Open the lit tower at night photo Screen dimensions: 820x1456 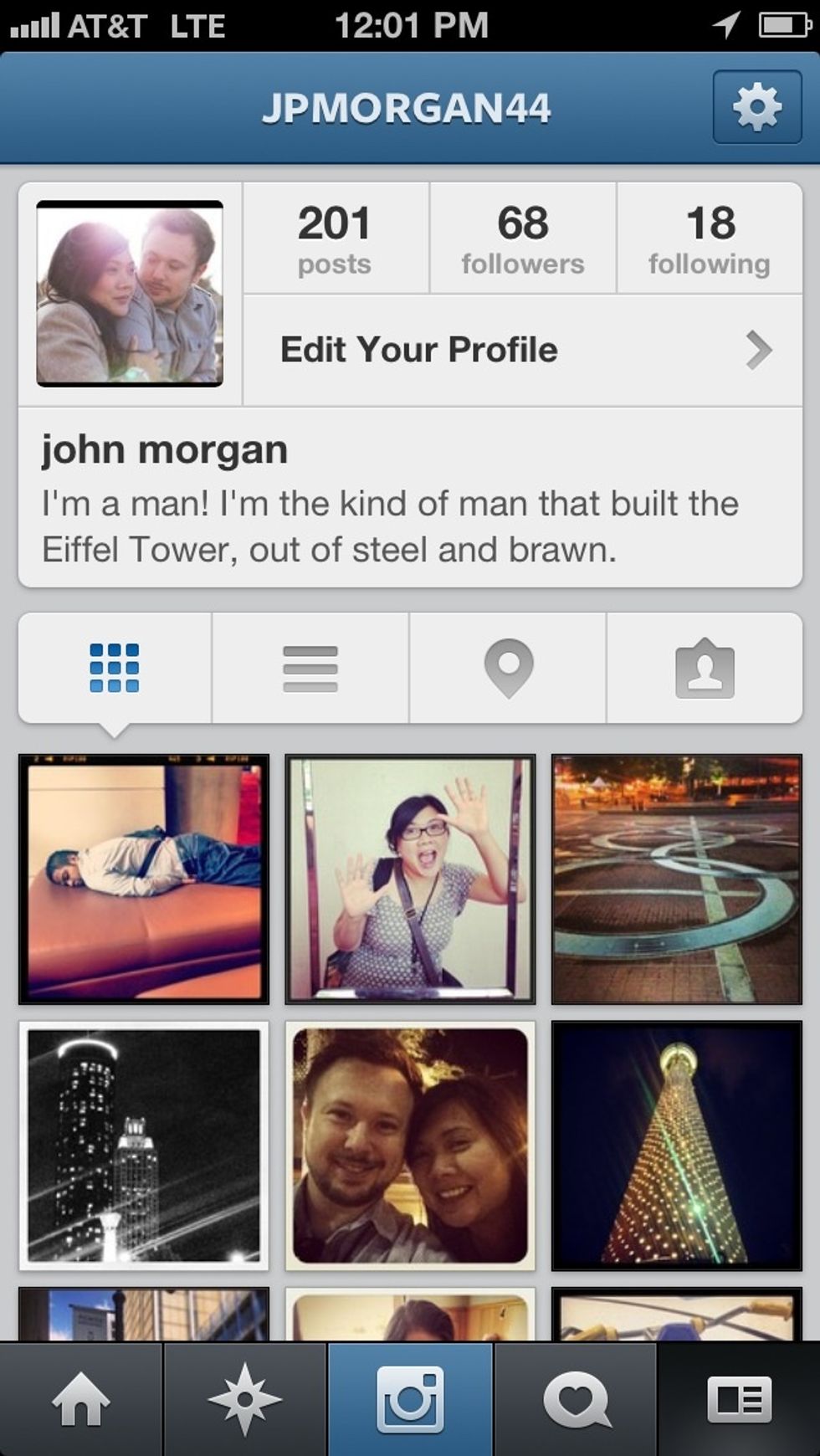coord(676,1146)
